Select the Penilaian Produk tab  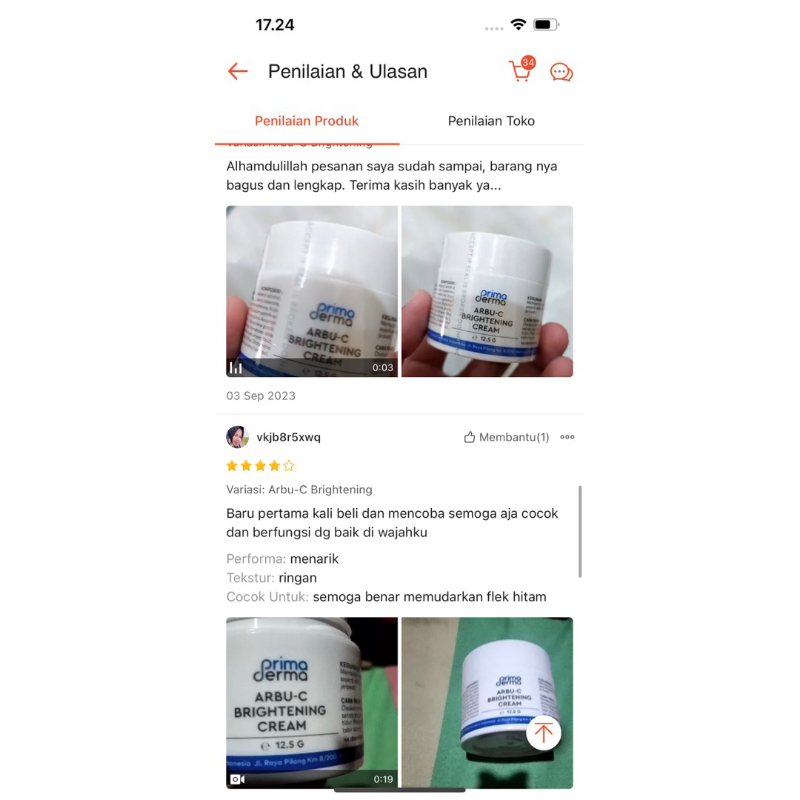pos(307,121)
